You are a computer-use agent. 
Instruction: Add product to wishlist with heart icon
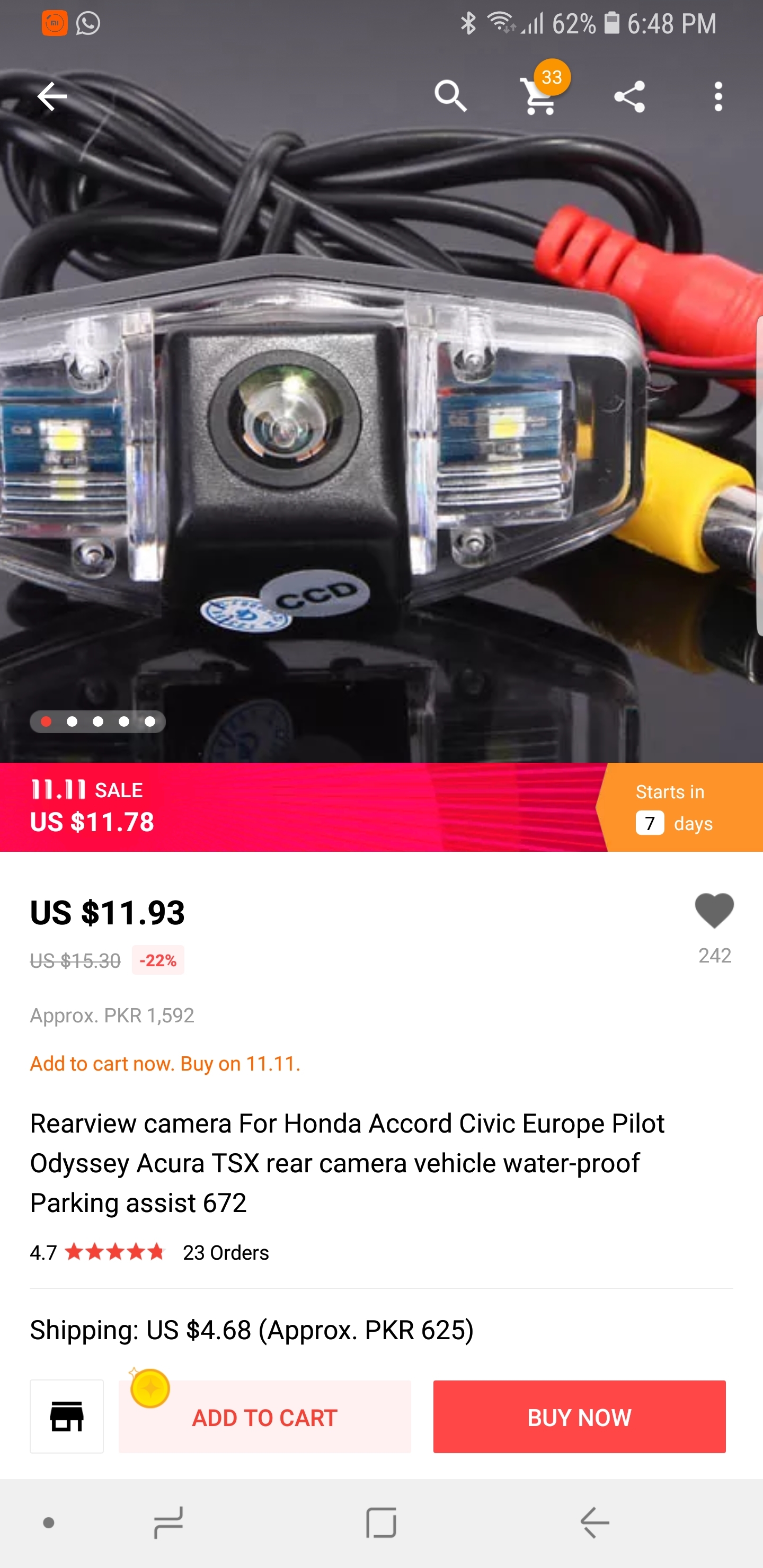(714, 911)
